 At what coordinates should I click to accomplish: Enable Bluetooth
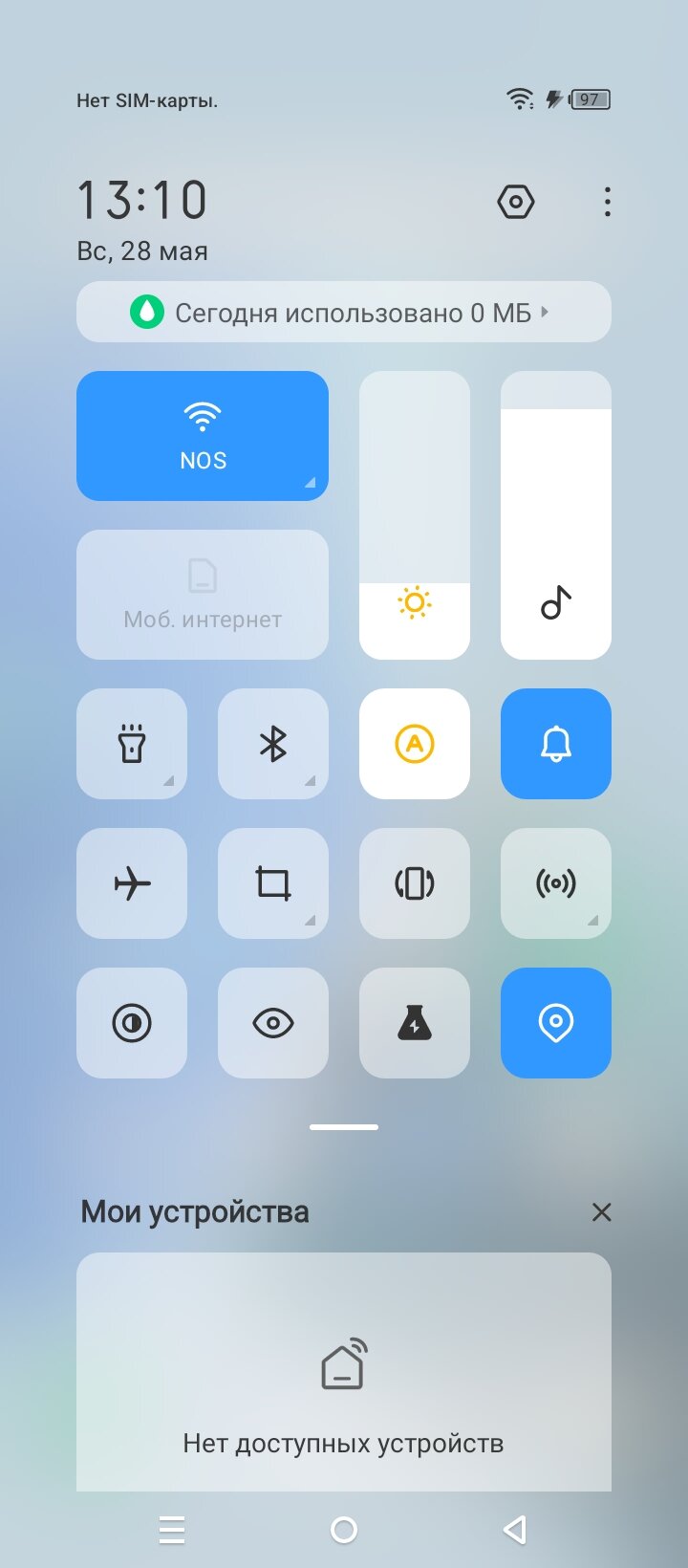click(273, 744)
